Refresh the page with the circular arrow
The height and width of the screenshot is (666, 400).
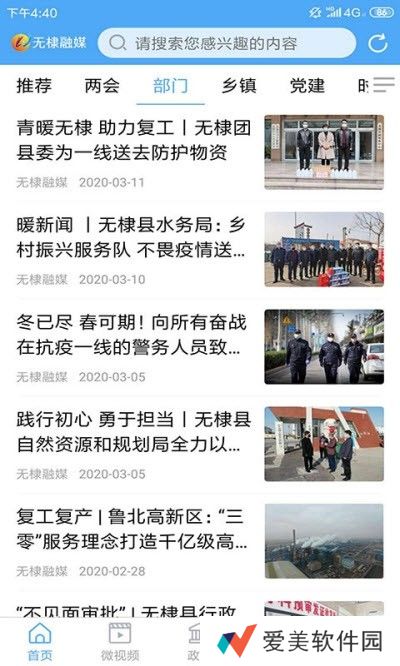click(x=377, y=43)
